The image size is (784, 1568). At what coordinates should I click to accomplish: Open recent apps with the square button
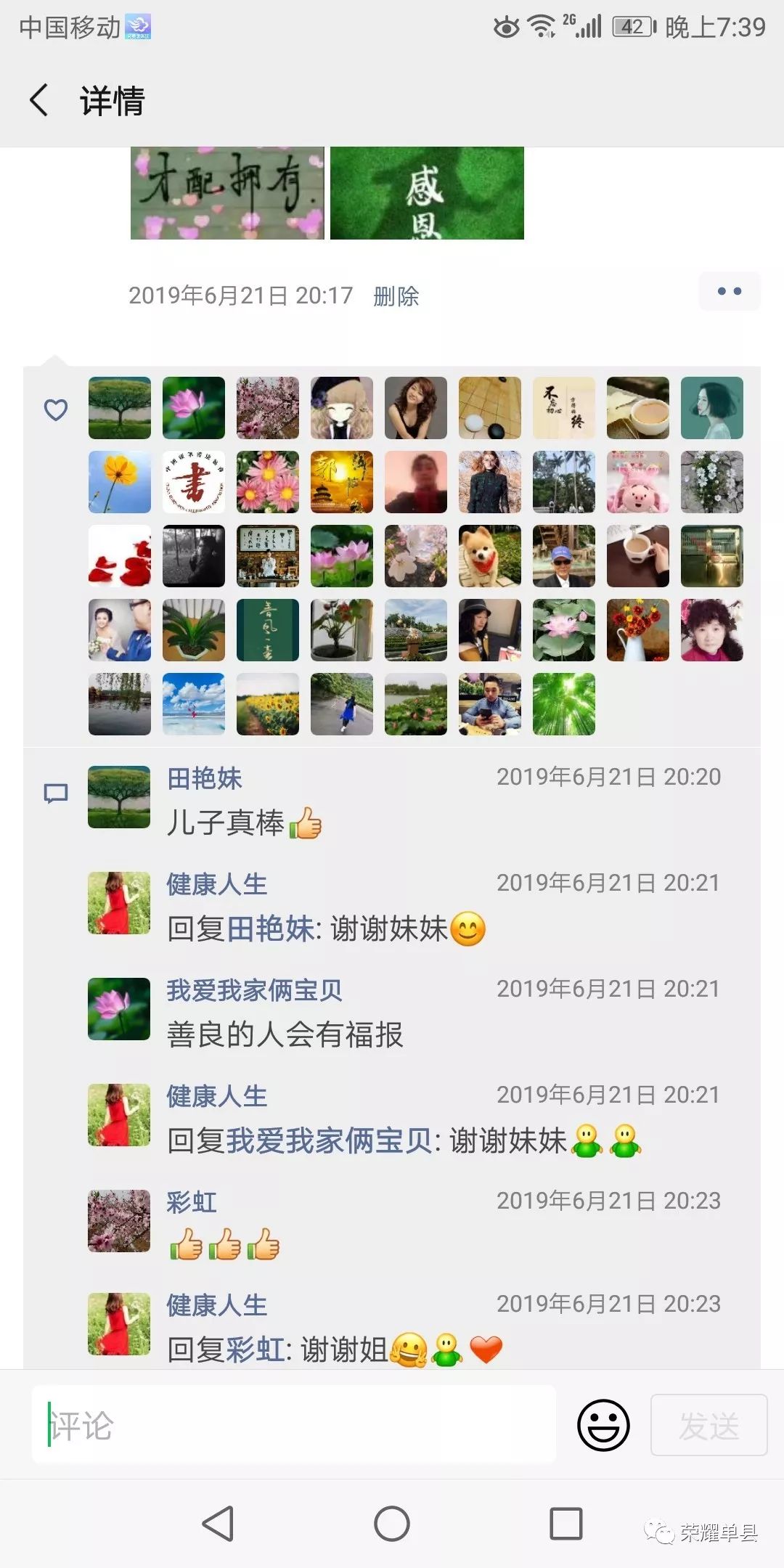tap(566, 1523)
